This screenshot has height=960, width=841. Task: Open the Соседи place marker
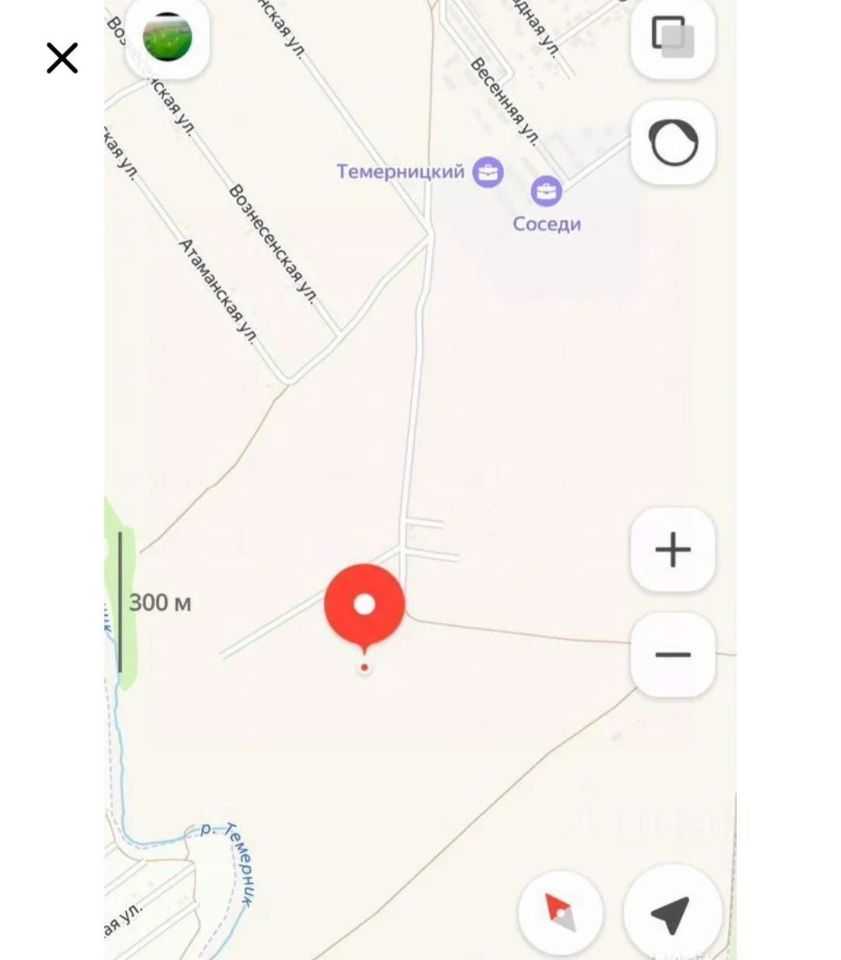[x=546, y=191]
